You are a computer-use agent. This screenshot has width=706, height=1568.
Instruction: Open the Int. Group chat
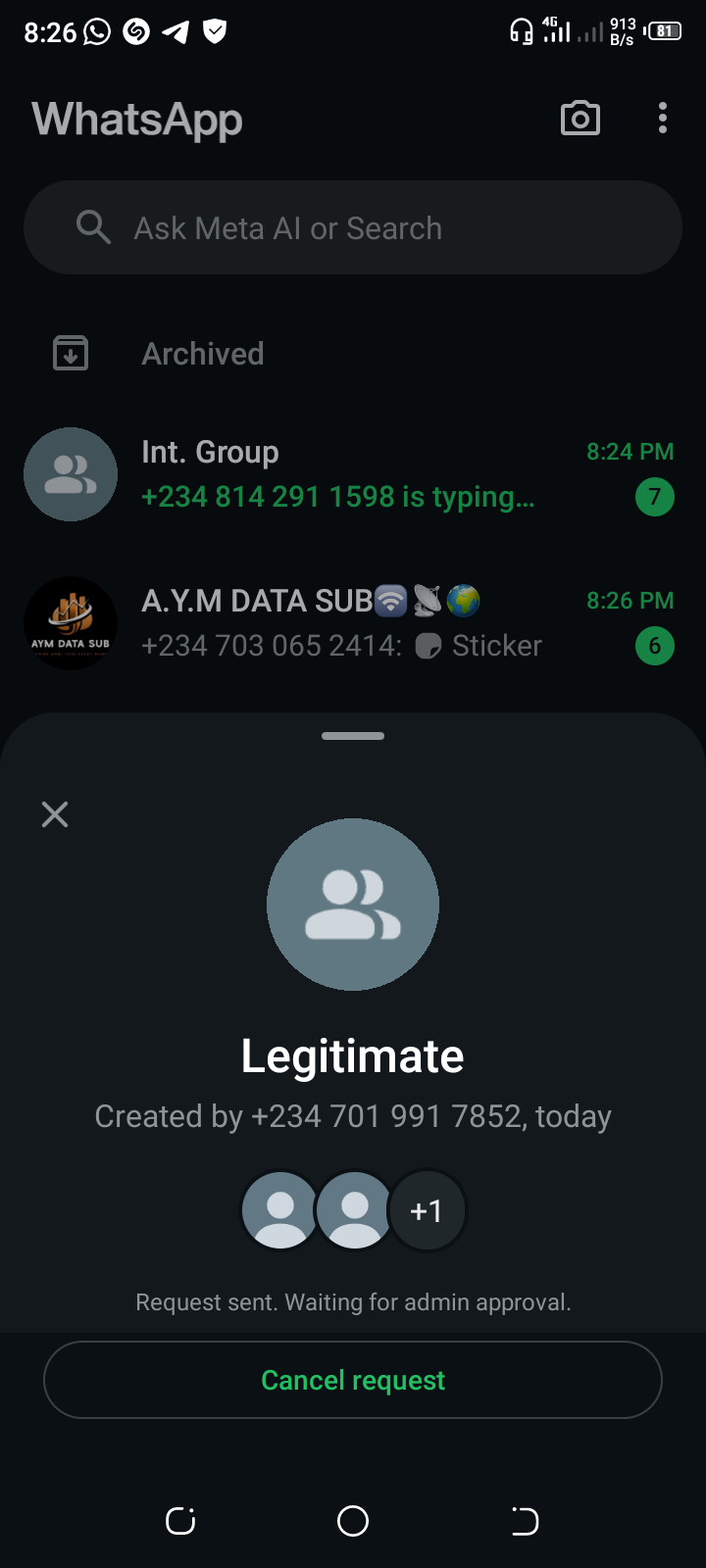[353, 474]
